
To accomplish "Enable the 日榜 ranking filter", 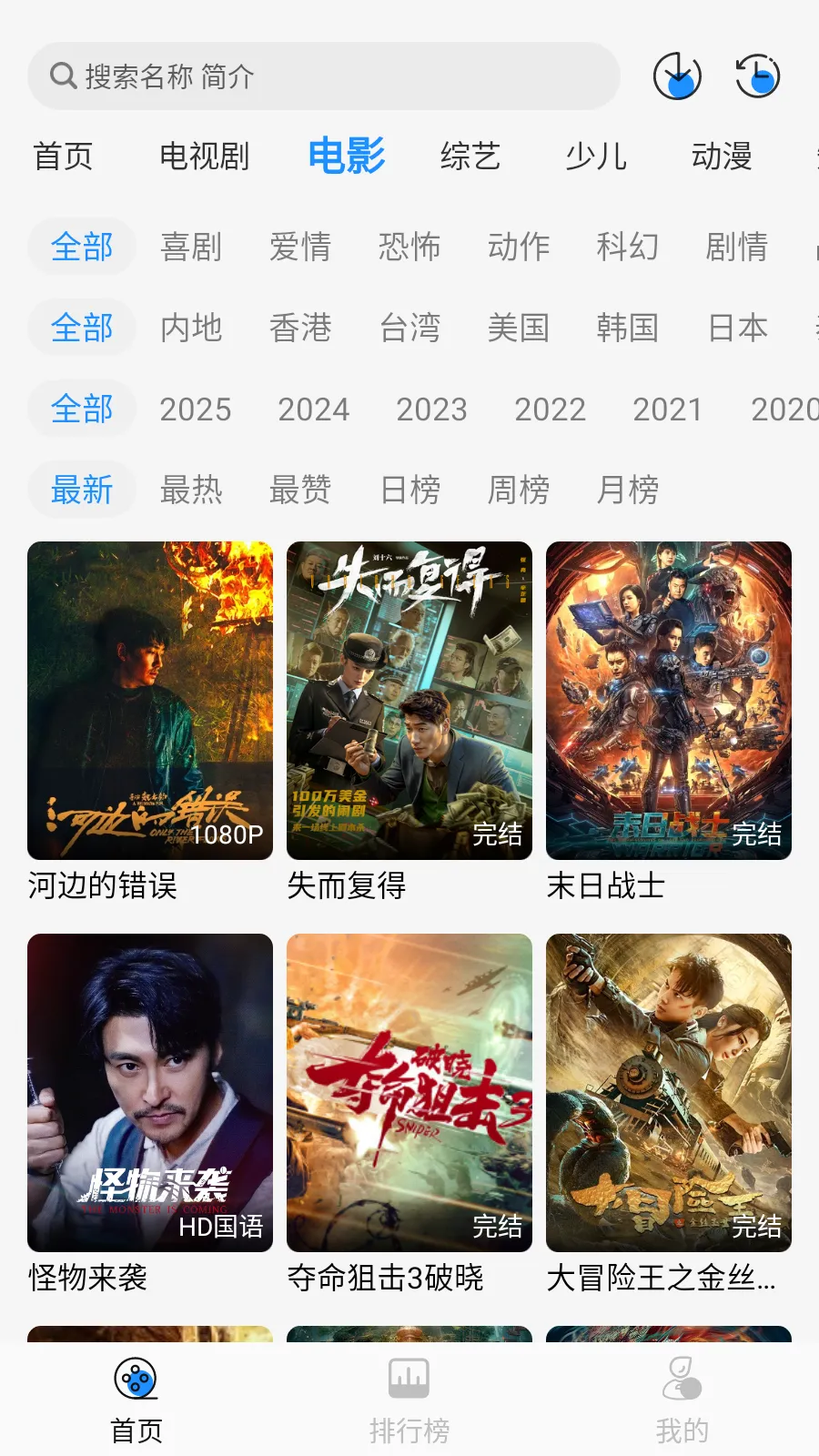I will 409,490.
